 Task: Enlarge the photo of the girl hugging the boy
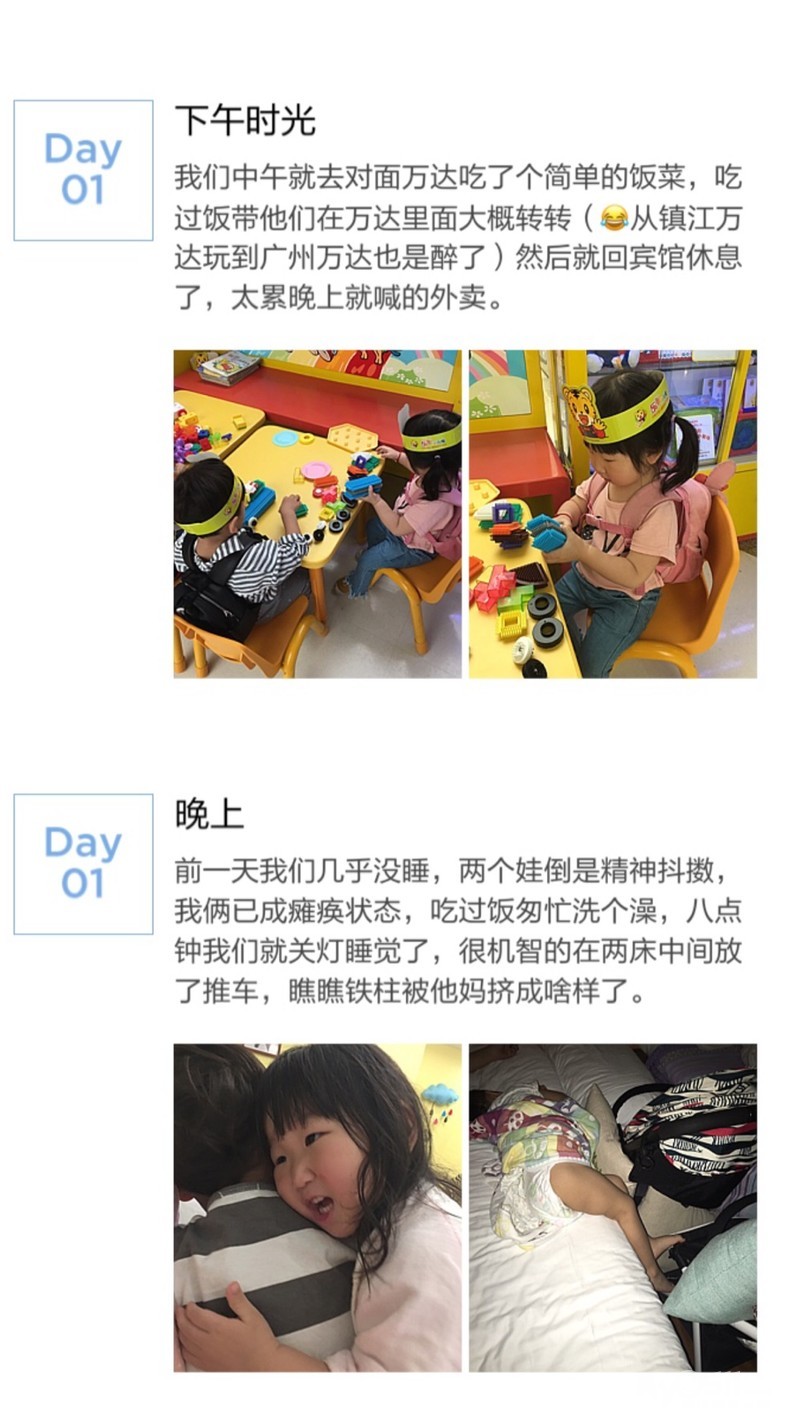point(317,1207)
